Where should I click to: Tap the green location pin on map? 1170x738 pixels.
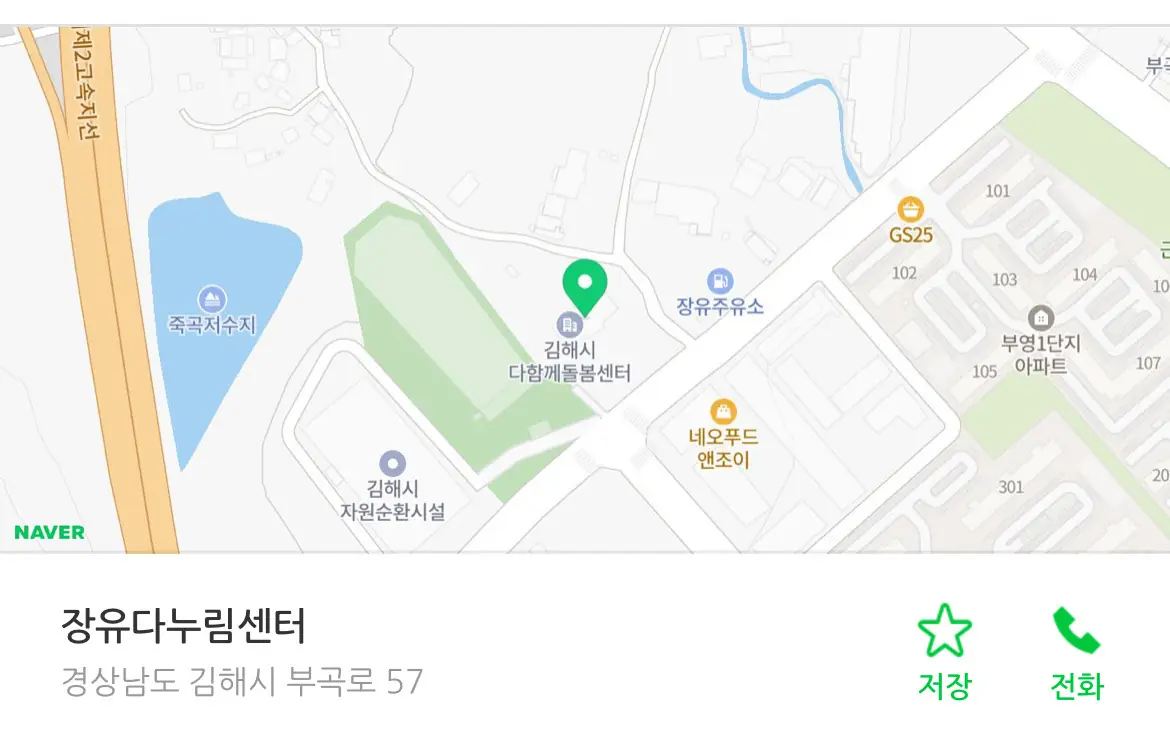coord(585,285)
